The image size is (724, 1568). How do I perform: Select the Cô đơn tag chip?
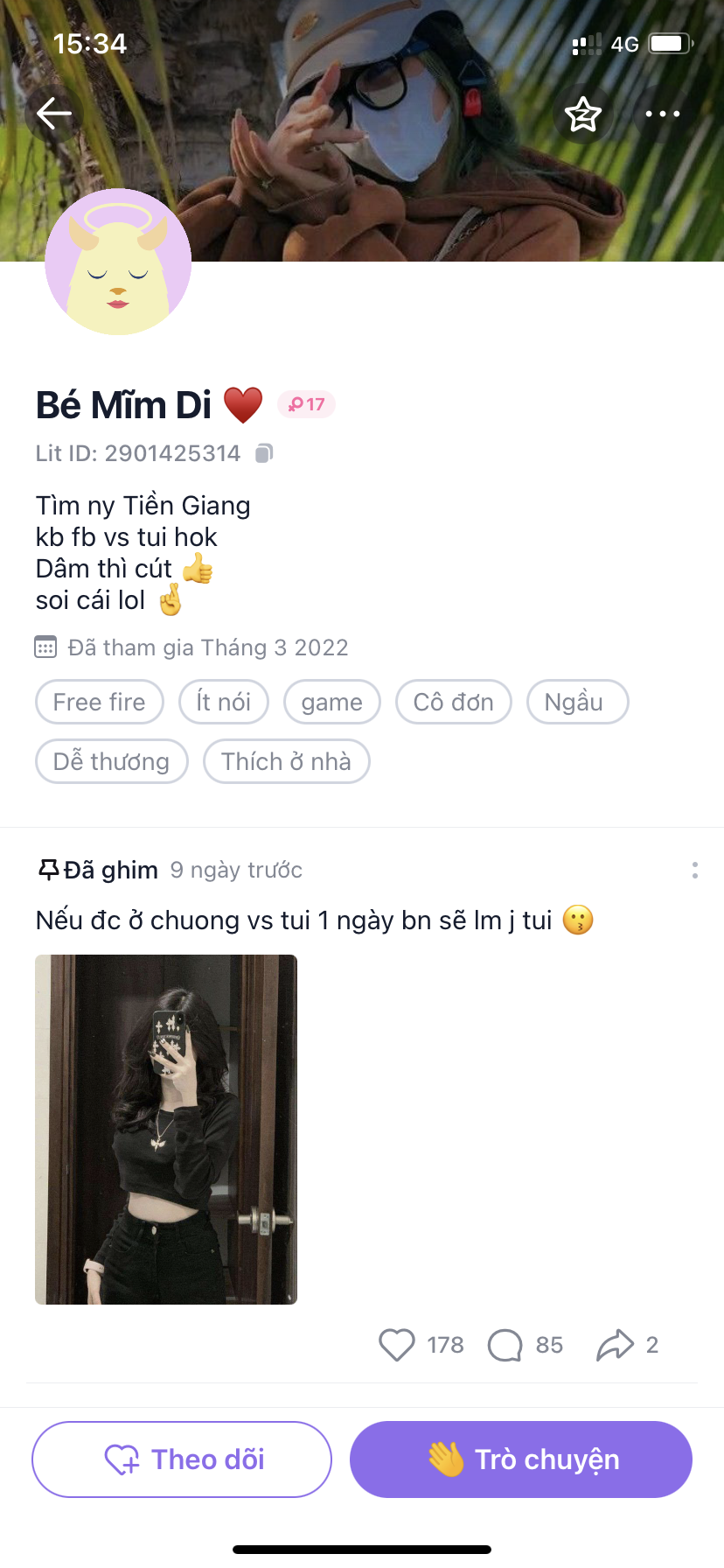point(453,702)
